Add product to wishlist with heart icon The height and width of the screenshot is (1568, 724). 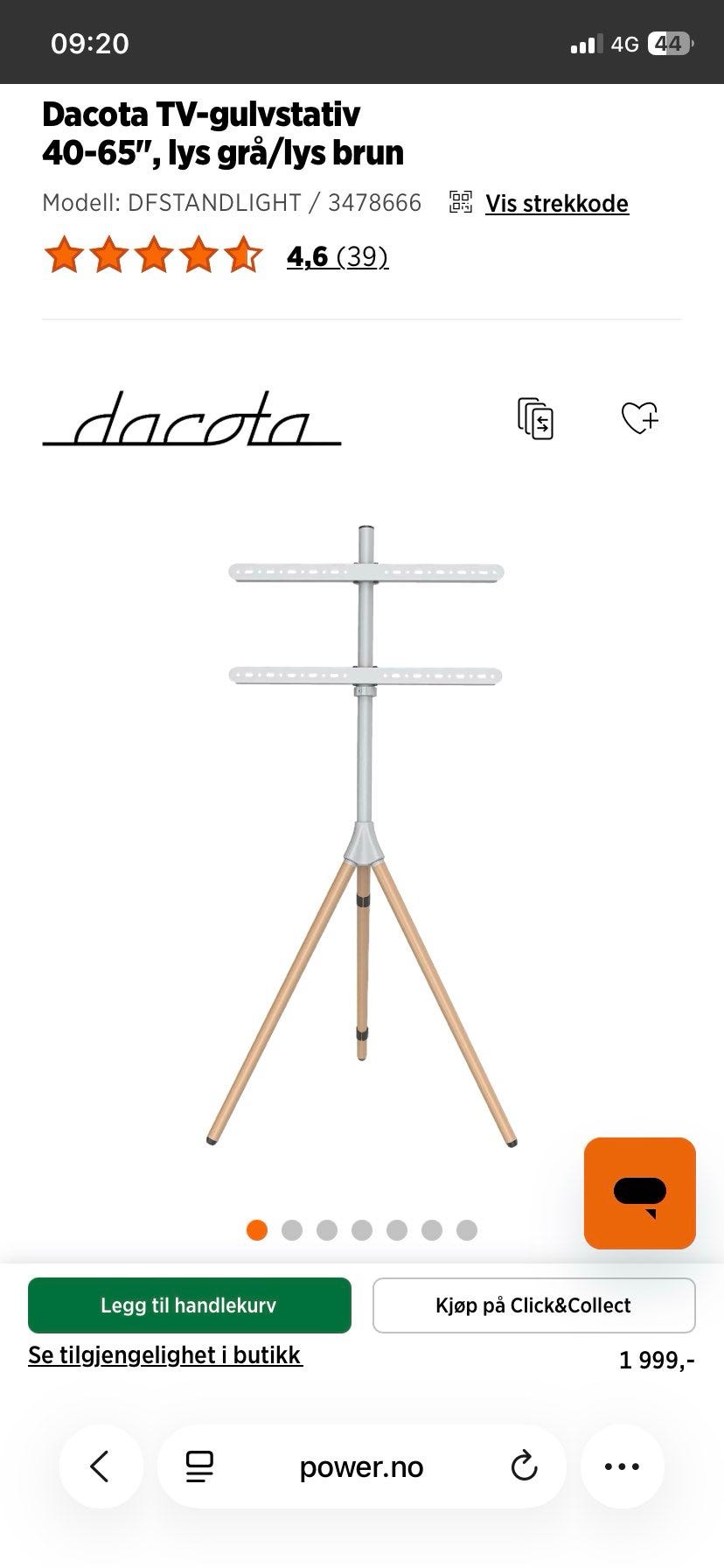click(639, 417)
